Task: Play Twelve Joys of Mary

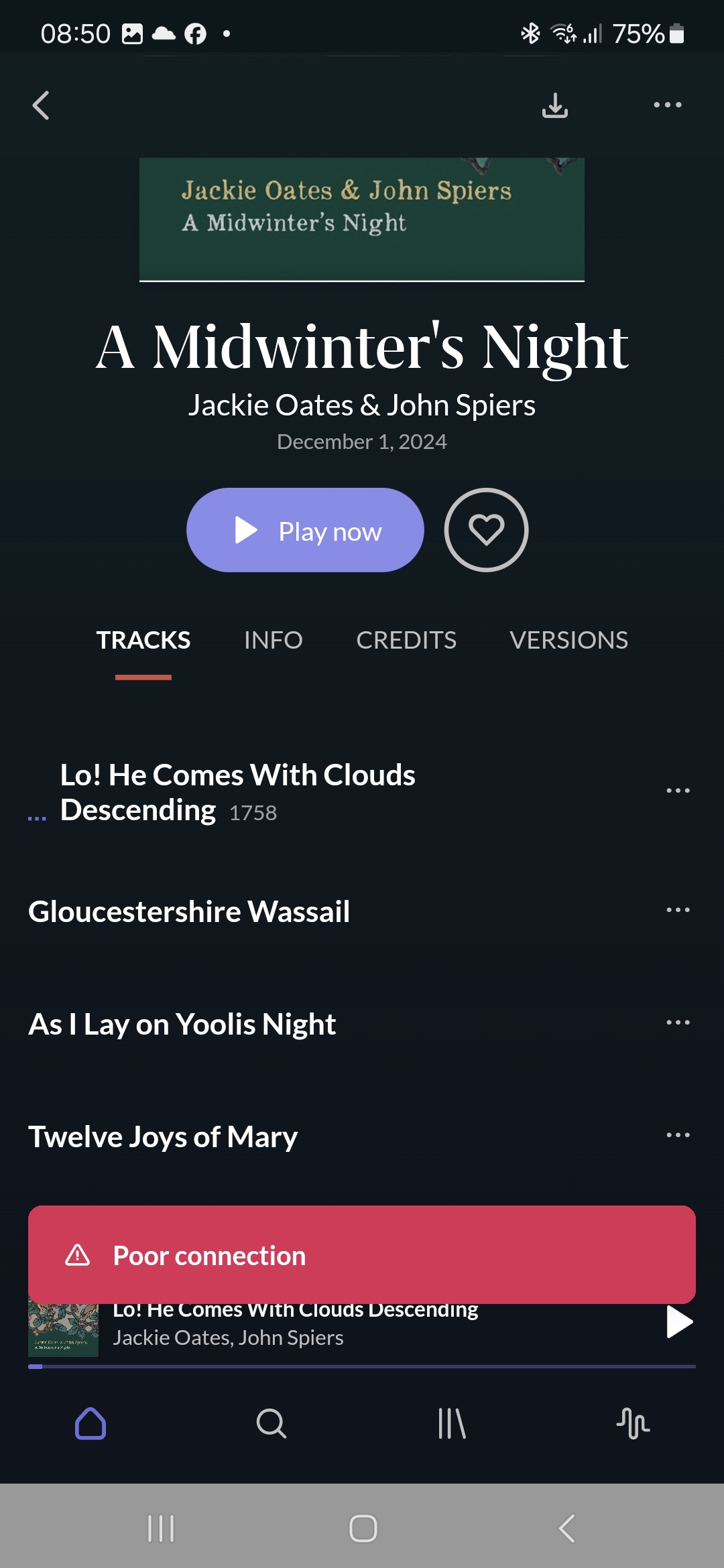Action: [163, 1136]
